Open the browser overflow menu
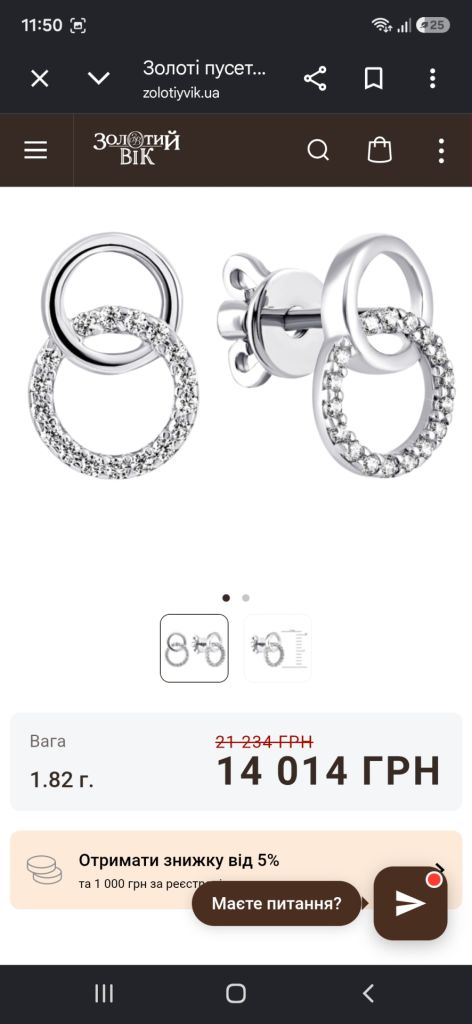Screen dimensions: 472x1024 (x=432, y=79)
